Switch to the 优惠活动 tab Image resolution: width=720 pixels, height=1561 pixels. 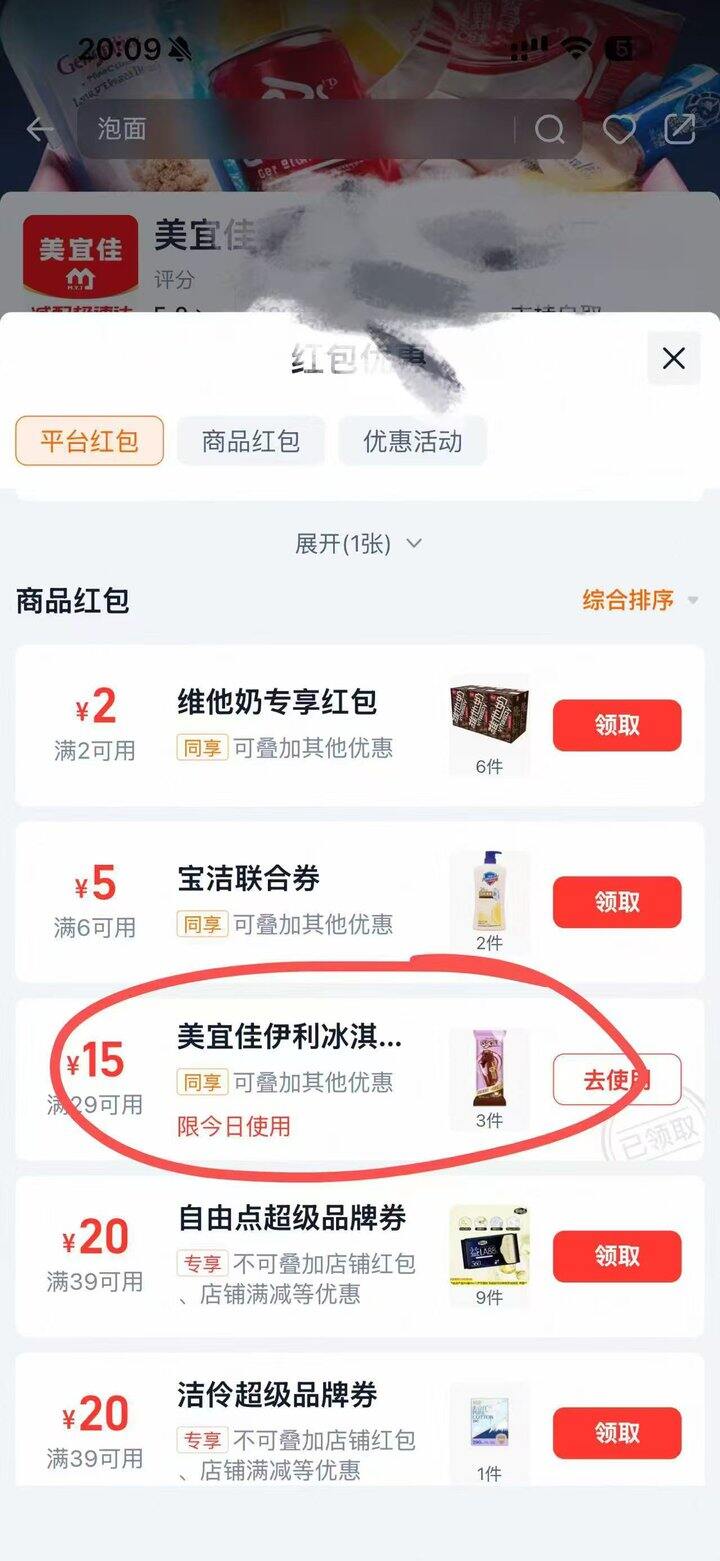[x=412, y=441]
